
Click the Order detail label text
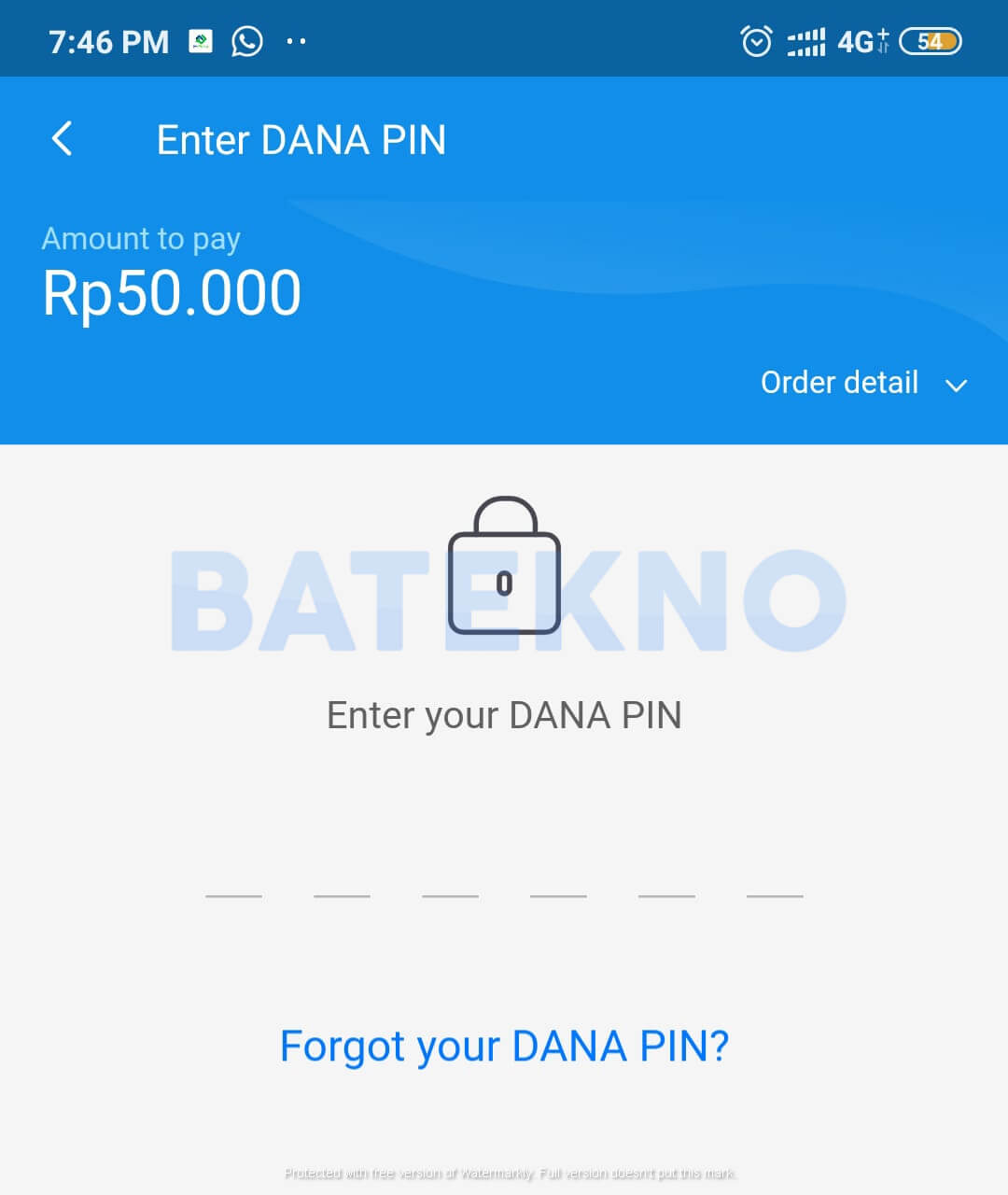[x=840, y=383]
